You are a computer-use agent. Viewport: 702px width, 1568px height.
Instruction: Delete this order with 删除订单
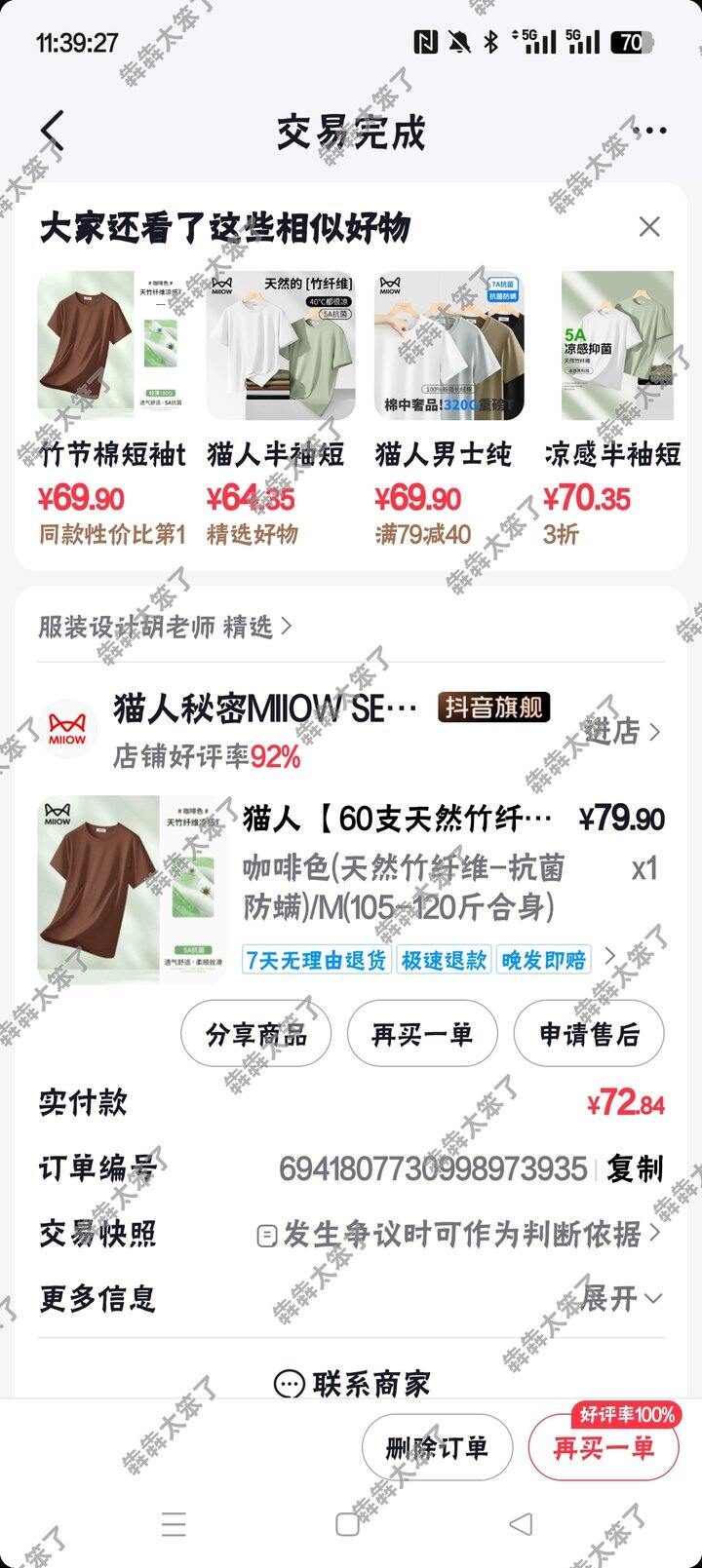[x=436, y=1448]
